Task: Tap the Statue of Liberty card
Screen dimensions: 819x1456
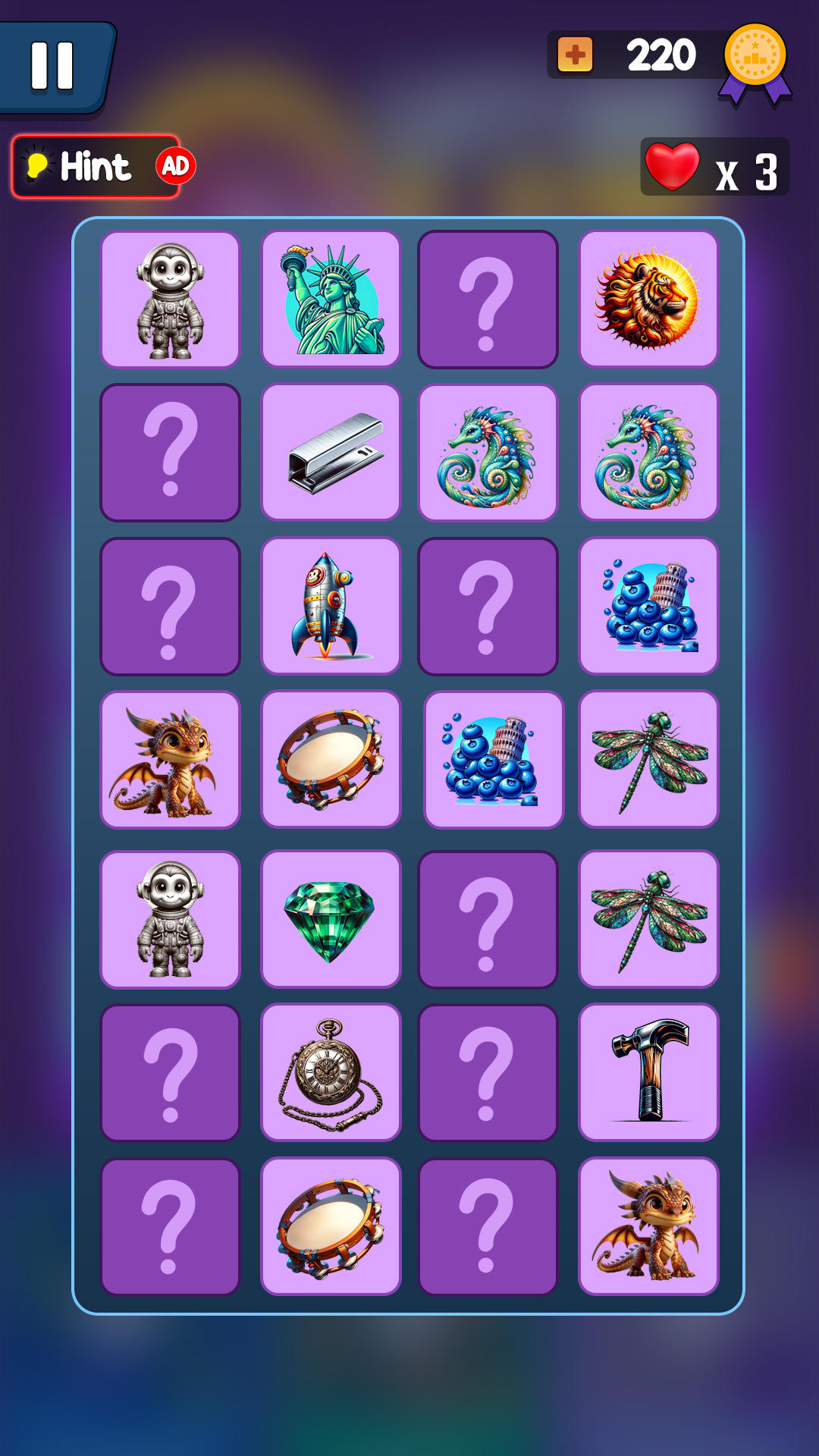Action: pos(331,300)
